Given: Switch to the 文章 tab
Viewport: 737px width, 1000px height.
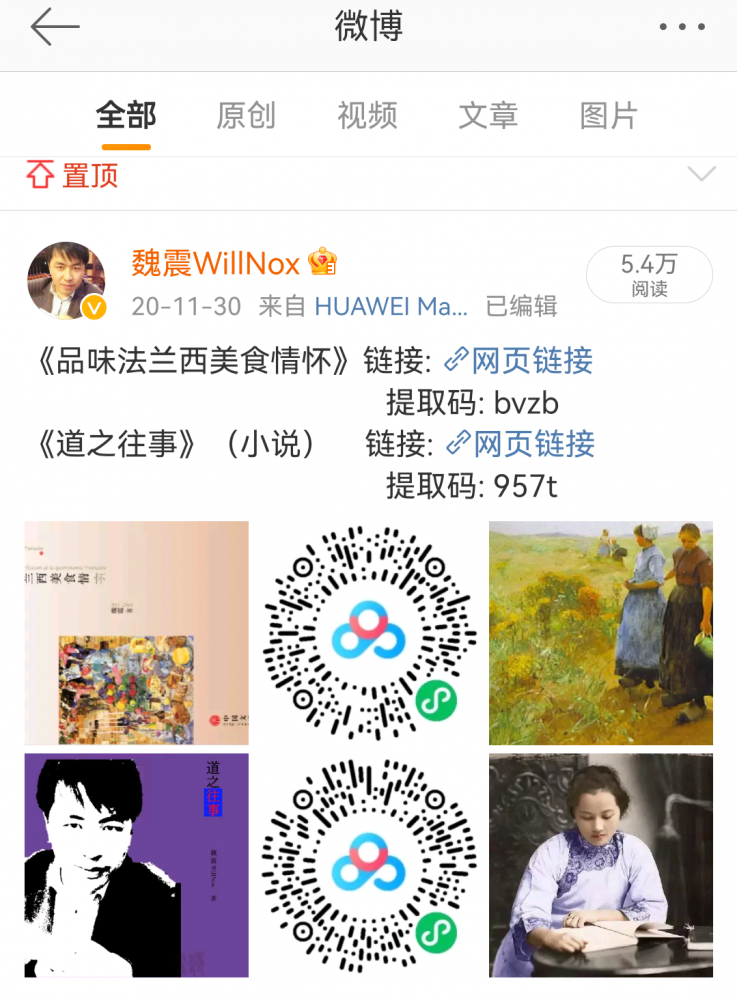Looking at the screenshot, I should [488, 116].
